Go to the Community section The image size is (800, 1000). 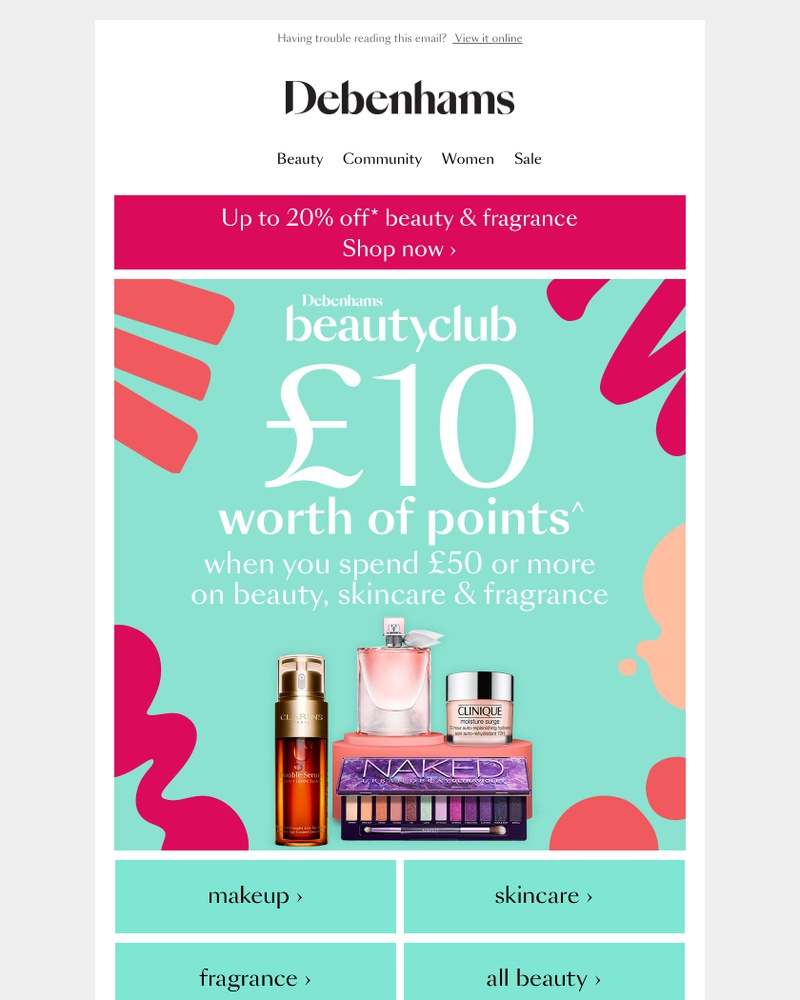coord(382,159)
